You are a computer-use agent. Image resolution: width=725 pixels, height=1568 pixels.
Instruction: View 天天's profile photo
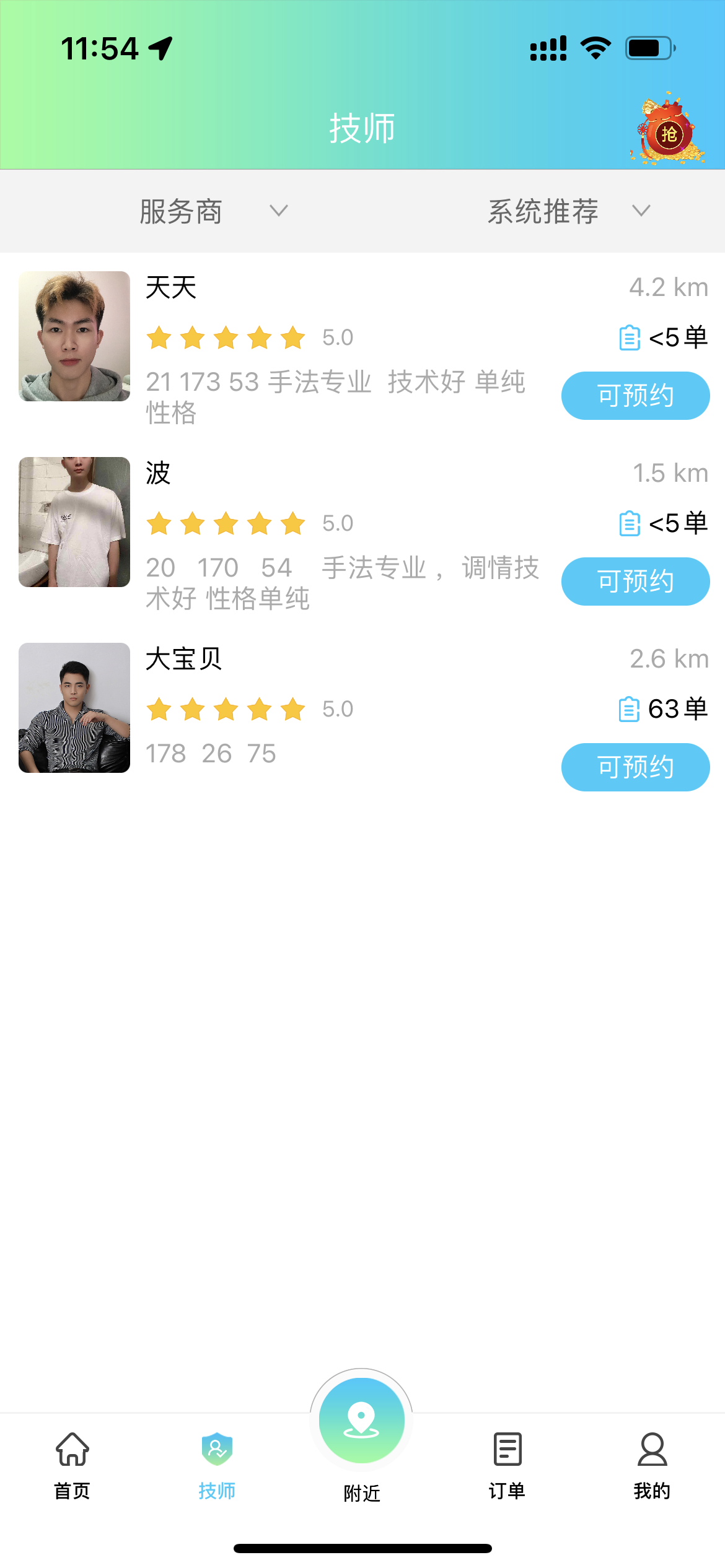click(74, 336)
